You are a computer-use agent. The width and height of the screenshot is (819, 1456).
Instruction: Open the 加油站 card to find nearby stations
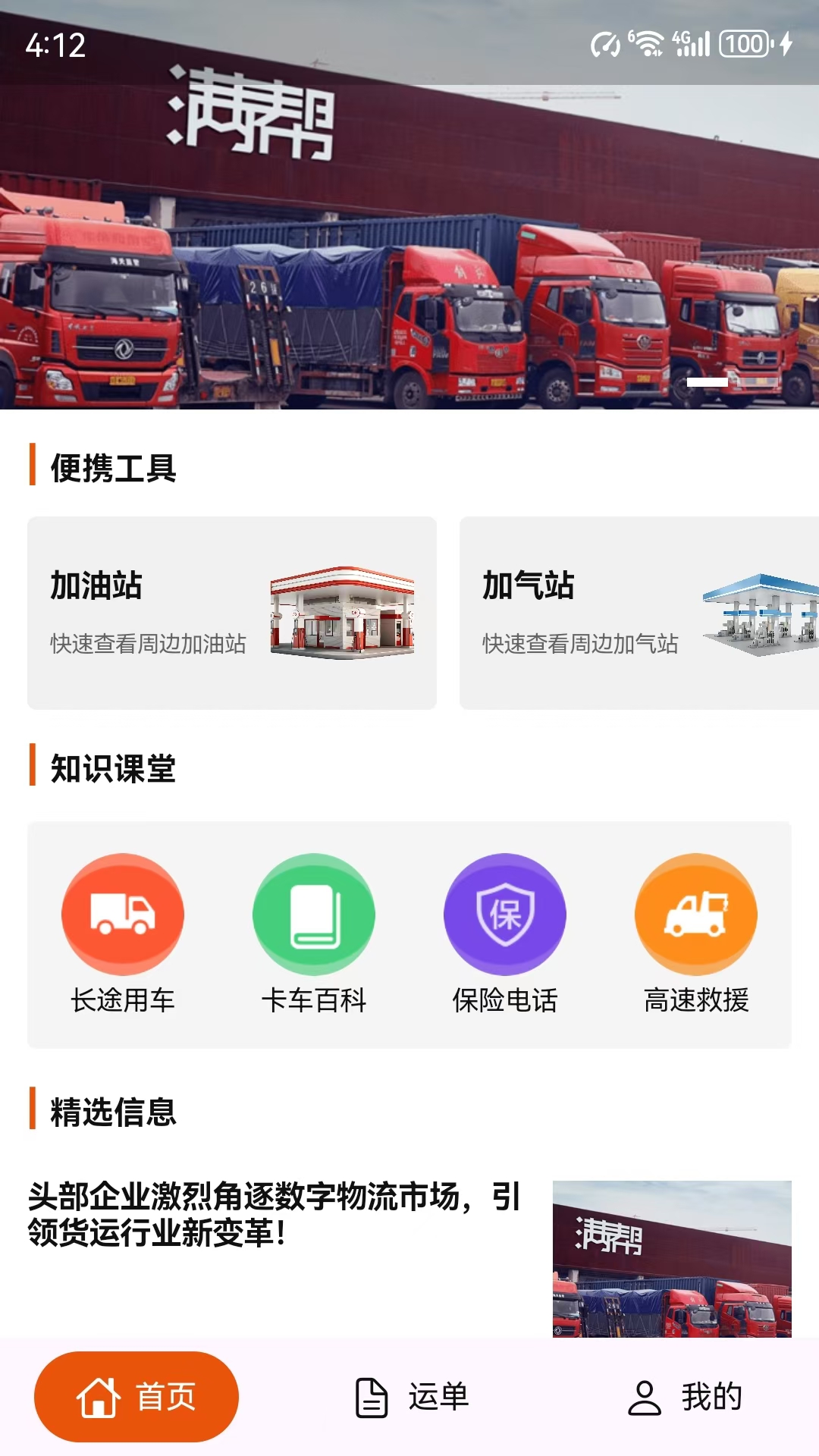click(x=233, y=613)
